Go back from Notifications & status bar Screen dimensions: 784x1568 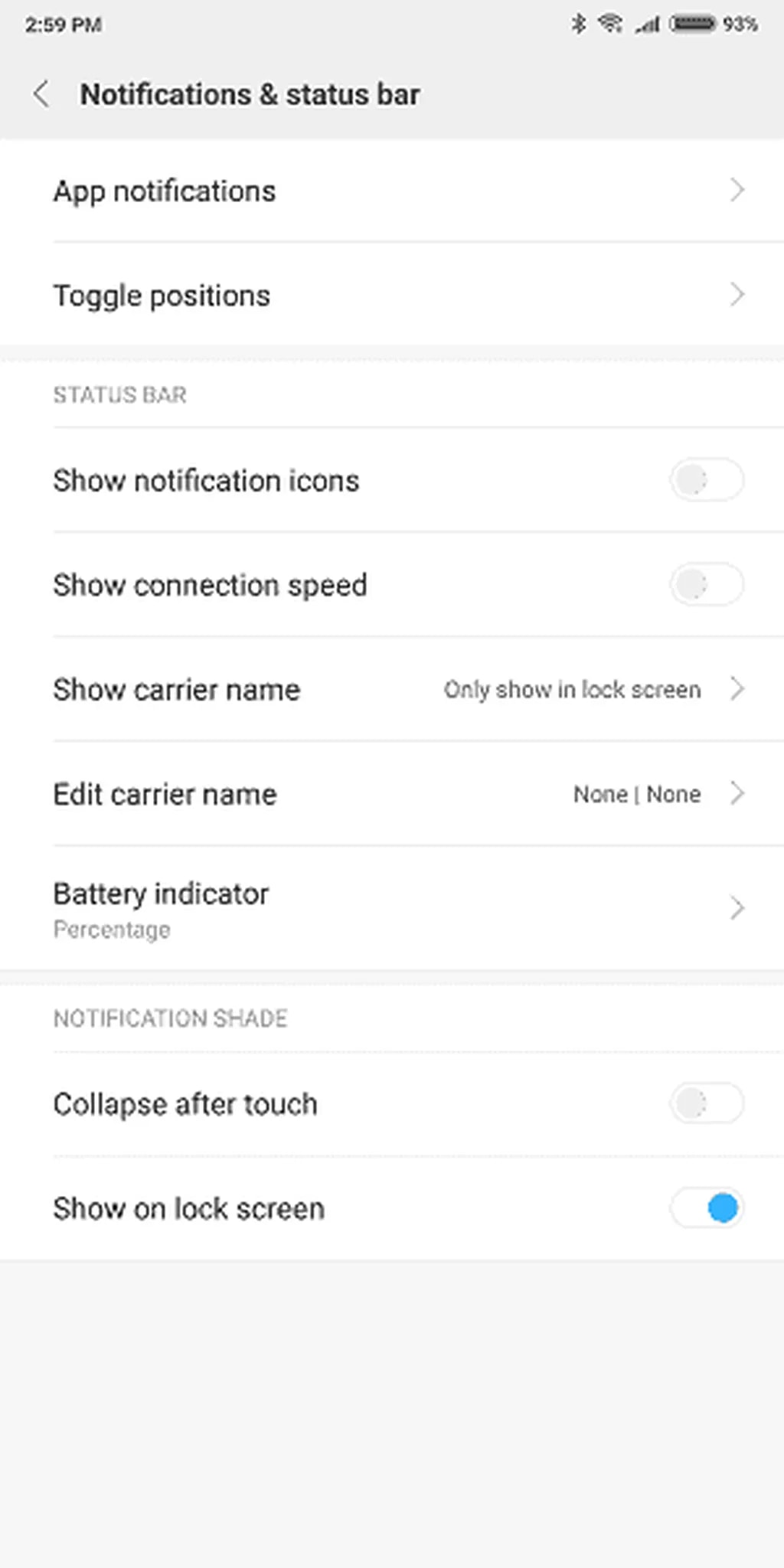pyautogui.click(x=41, y=94)
